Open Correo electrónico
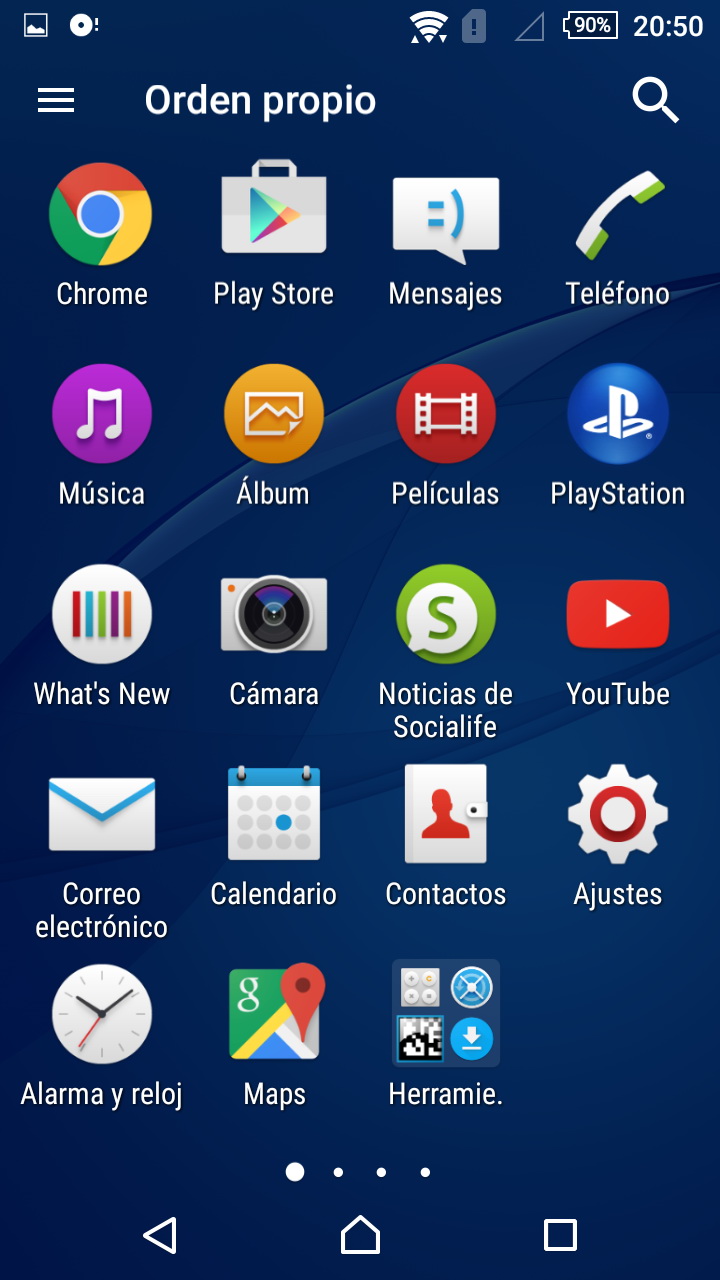 (x=101, y=815)
